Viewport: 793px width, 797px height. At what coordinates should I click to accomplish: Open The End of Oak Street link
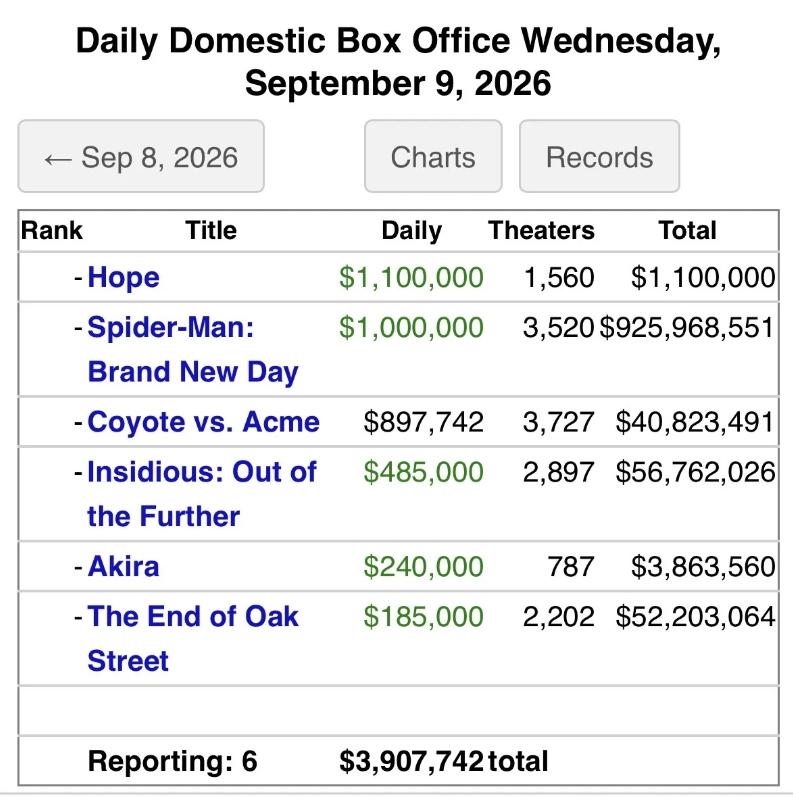(193, 638)
